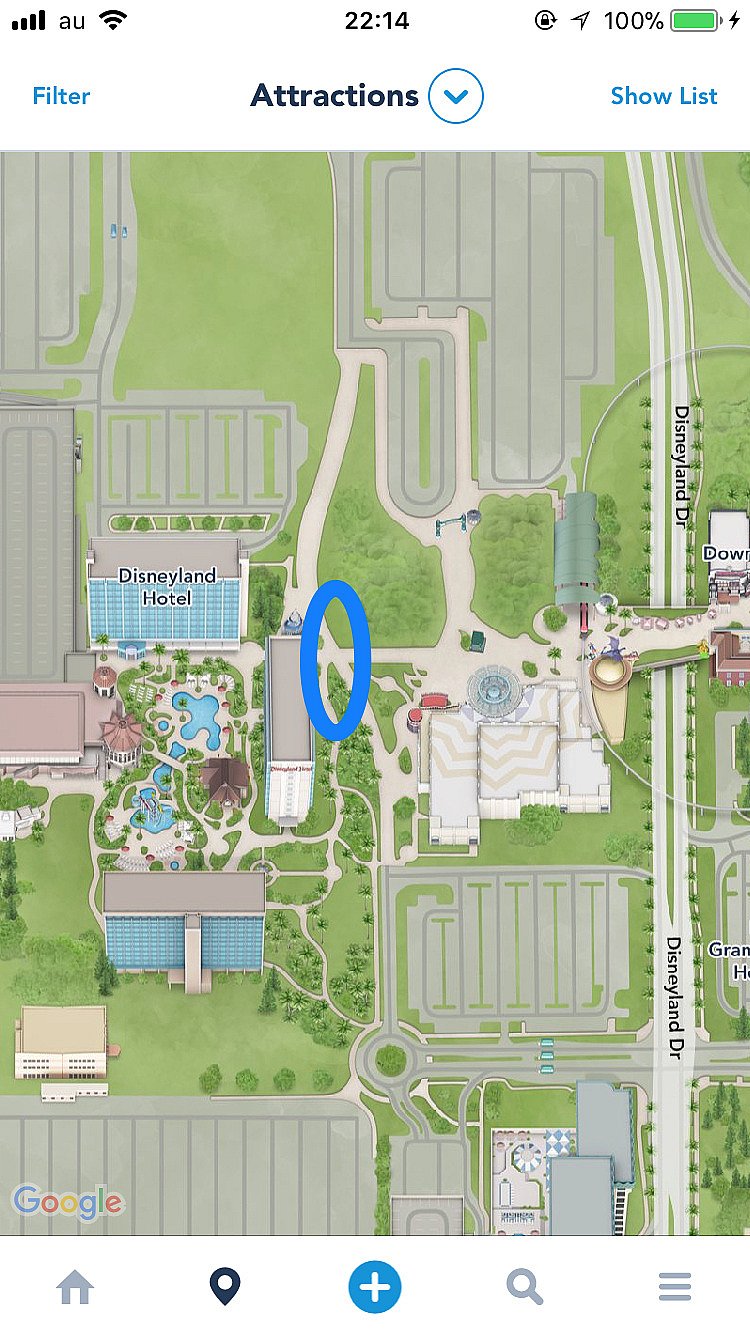Open the map location pin tab

(x=225, y=1286)
